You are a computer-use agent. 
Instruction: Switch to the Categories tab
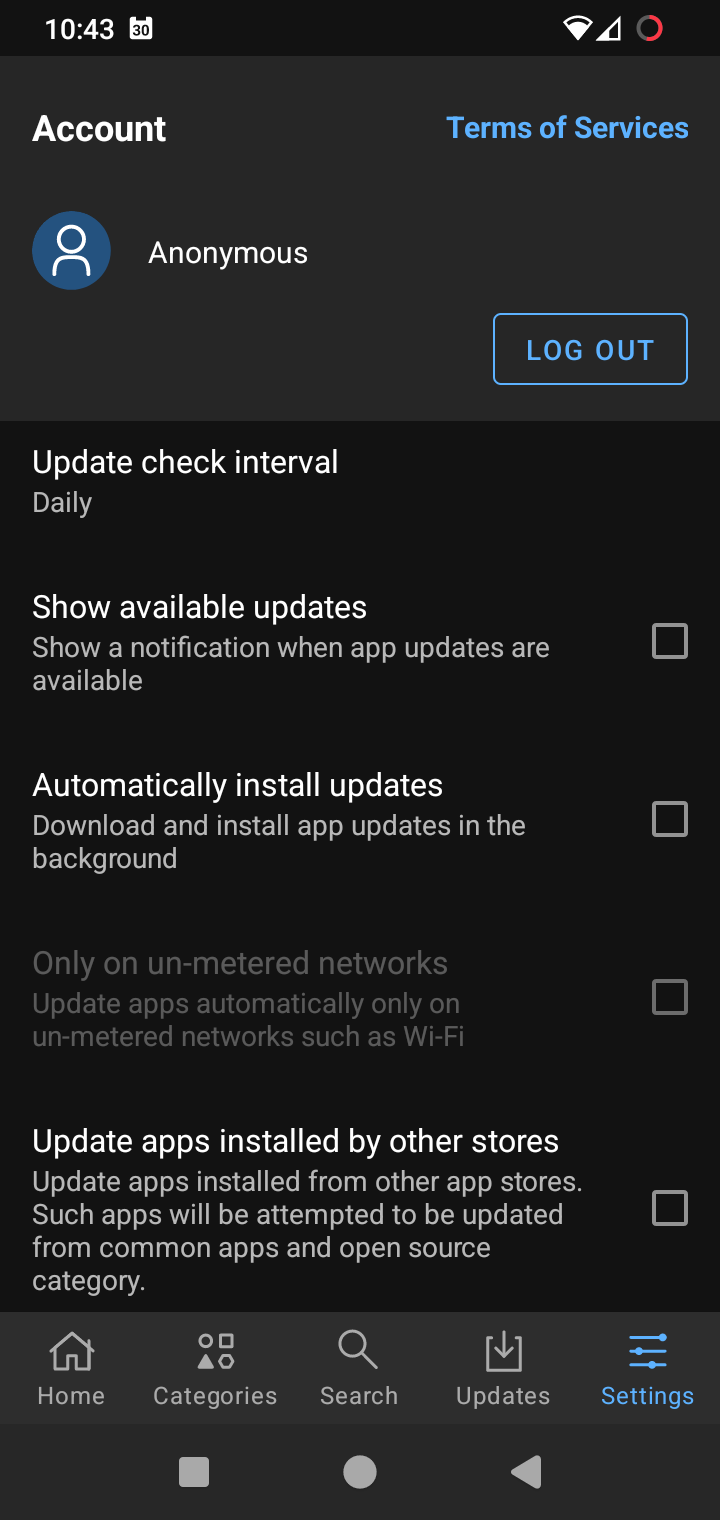215,1368
